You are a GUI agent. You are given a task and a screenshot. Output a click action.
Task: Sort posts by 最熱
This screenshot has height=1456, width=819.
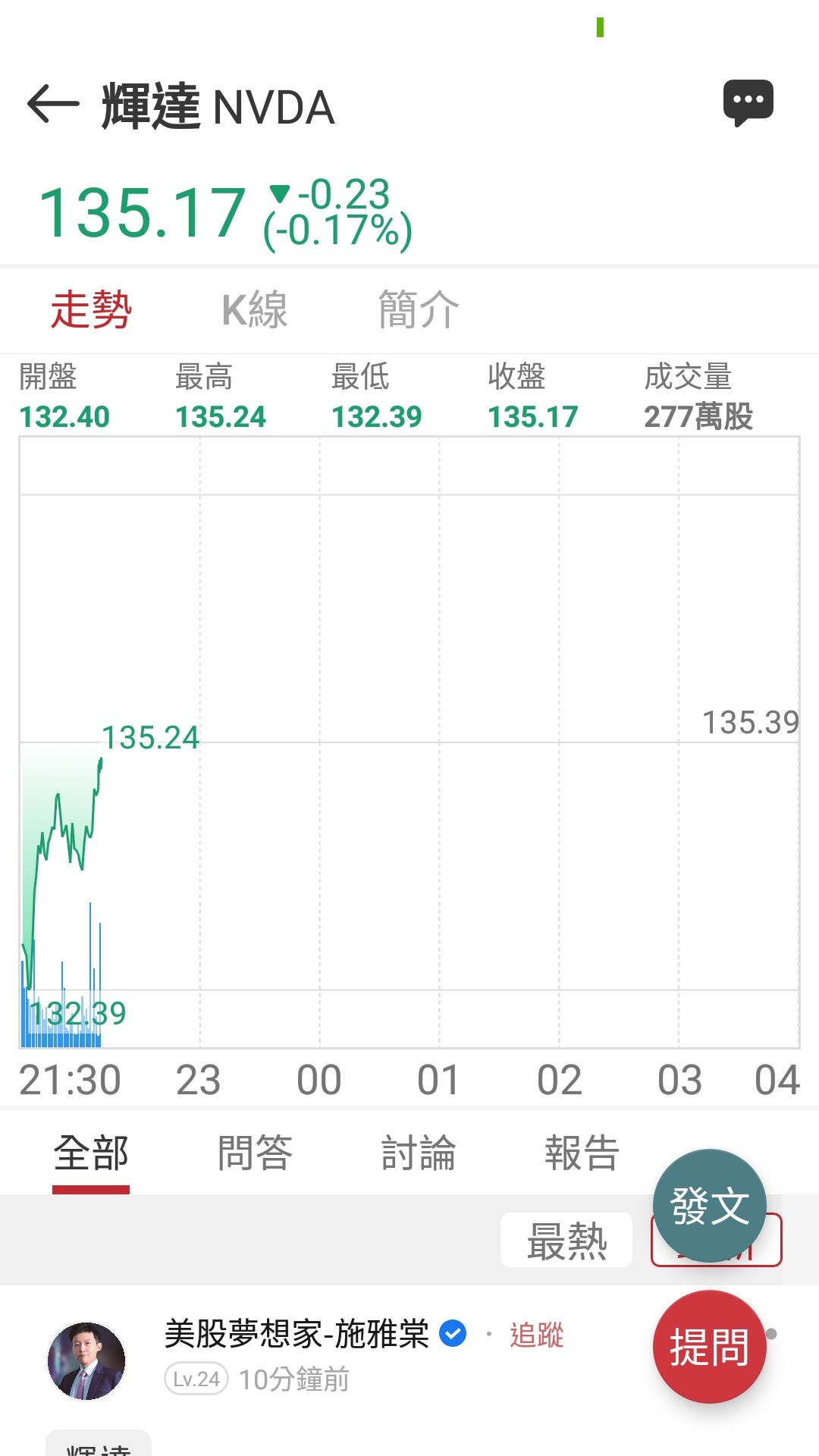pyautogui.click(x=566, y=1241)
